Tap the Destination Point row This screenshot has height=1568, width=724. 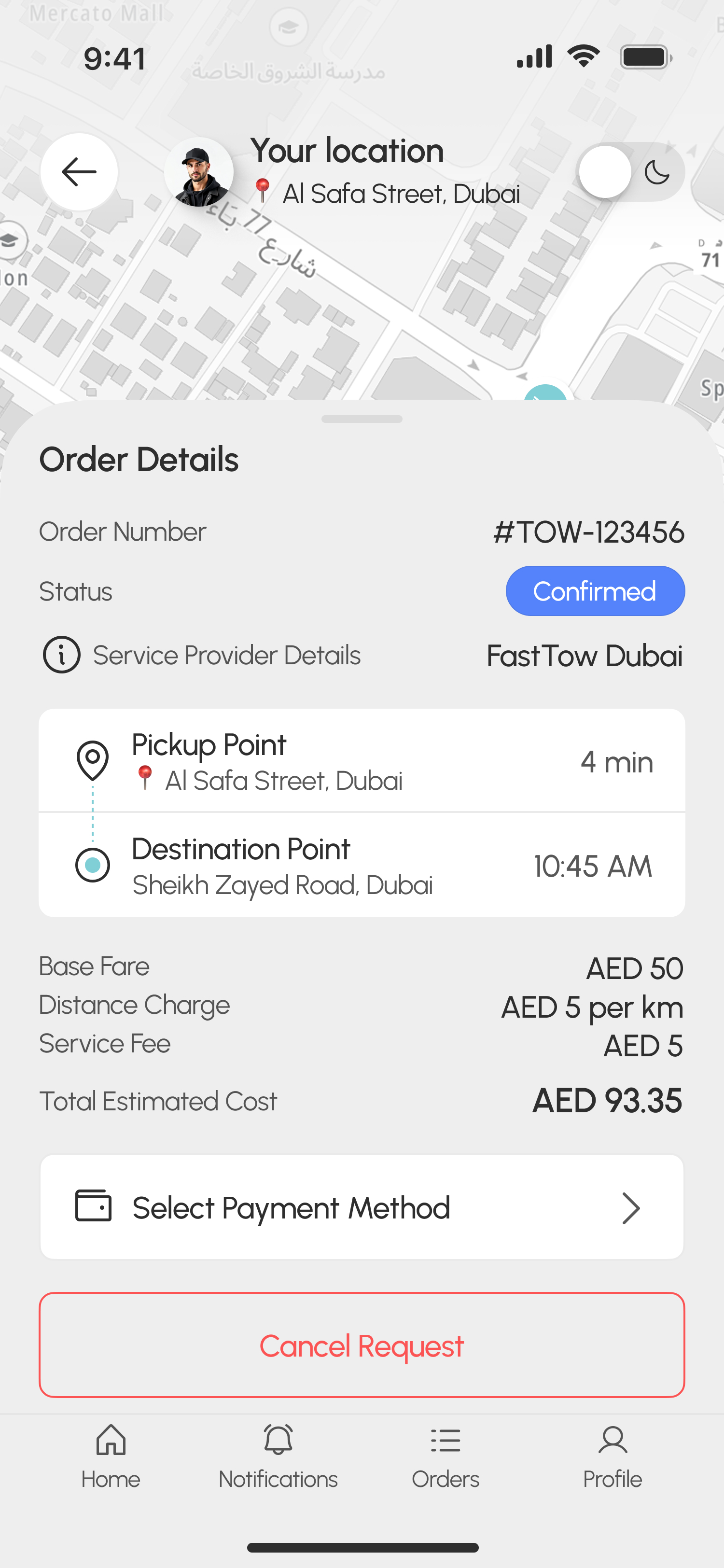coord(362,866)
